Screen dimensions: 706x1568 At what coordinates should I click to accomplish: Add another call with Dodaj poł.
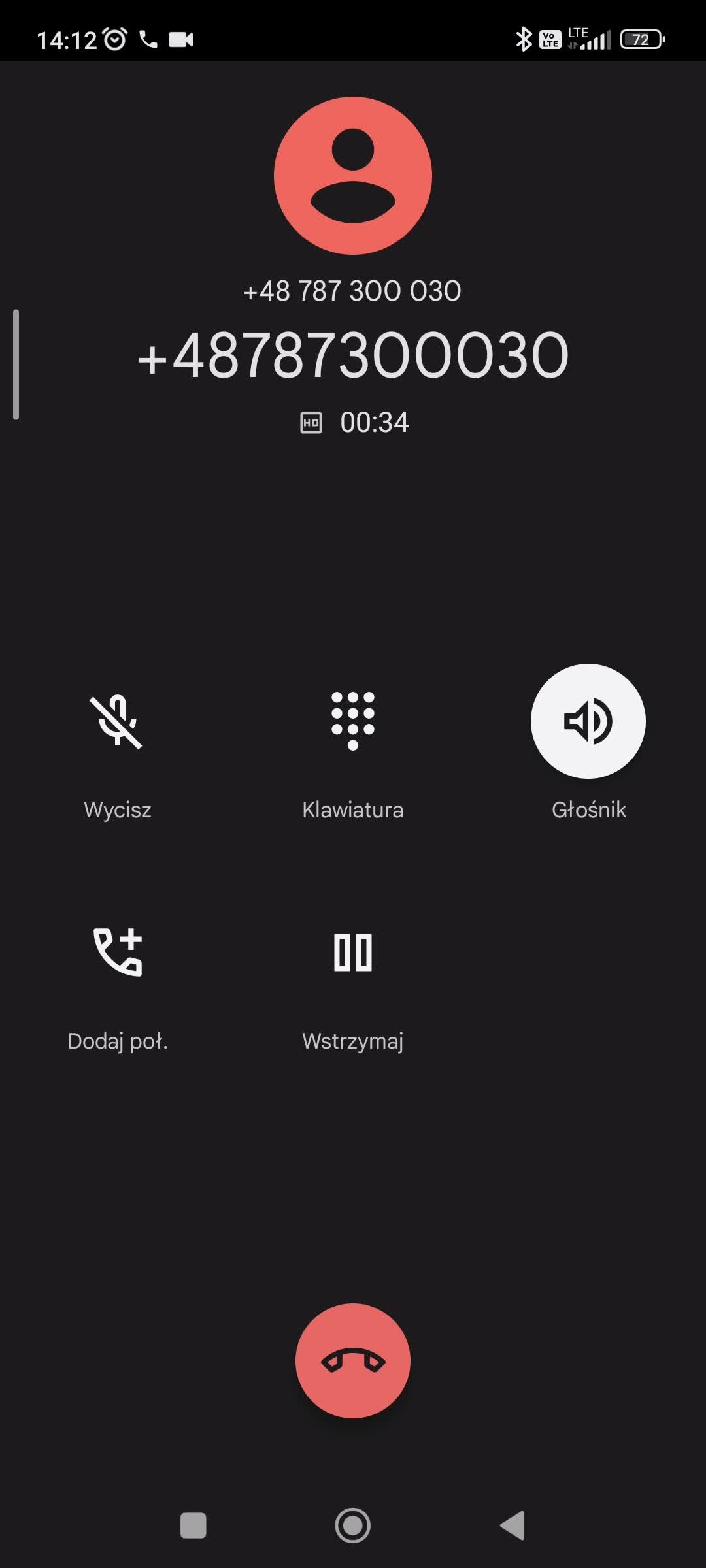pos(118,953)
